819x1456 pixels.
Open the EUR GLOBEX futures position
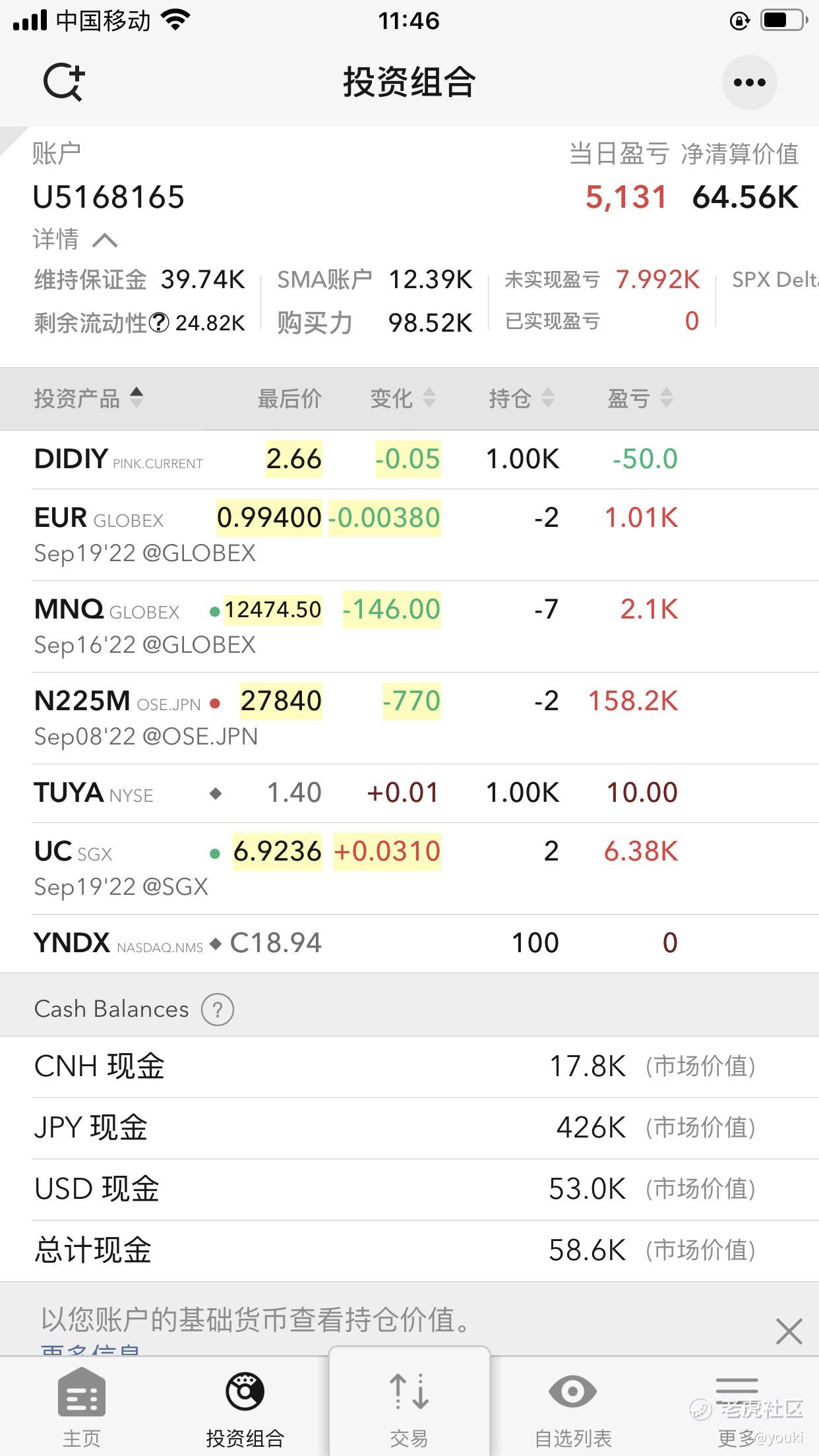(x=409, y=535)
